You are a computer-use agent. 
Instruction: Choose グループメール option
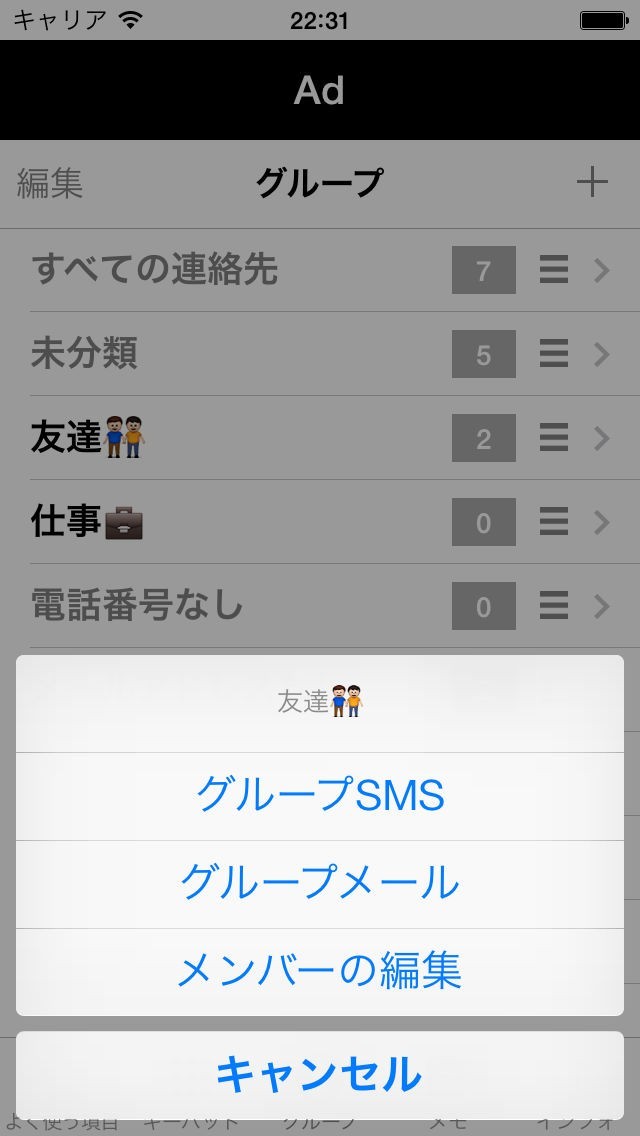point(320,884)
